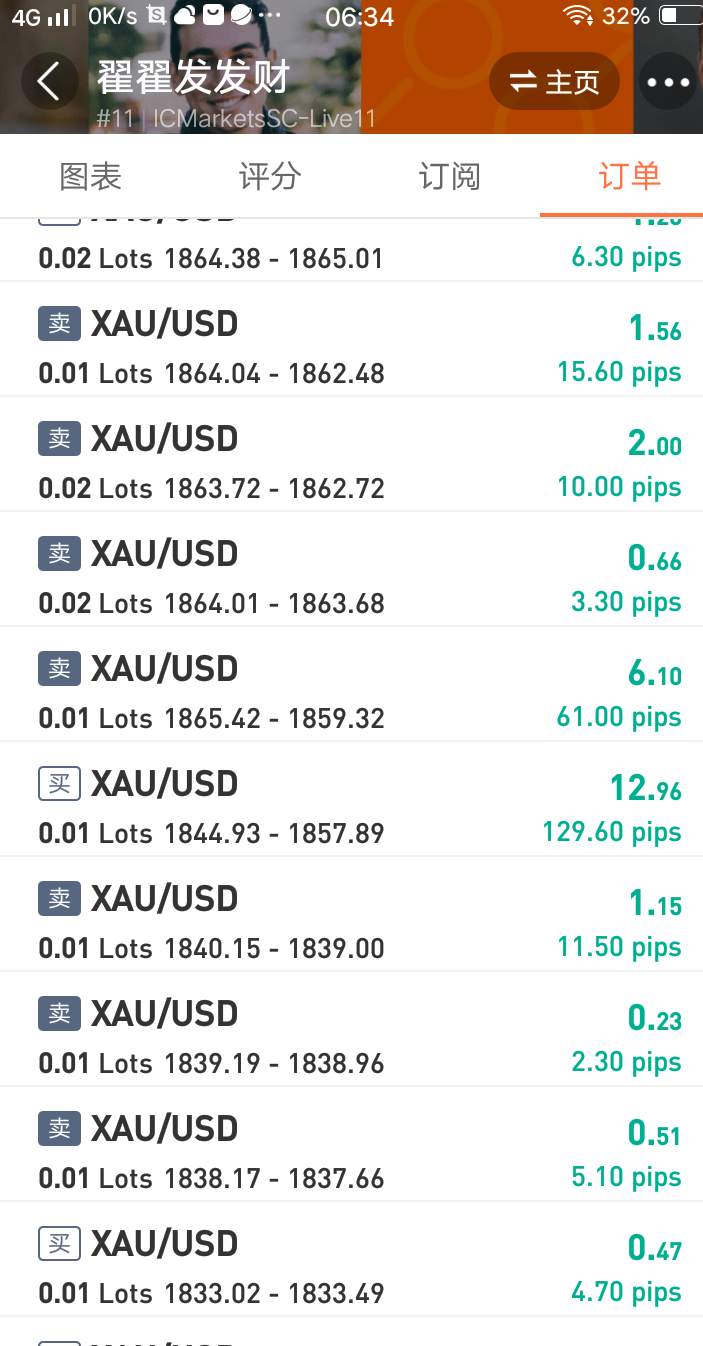Open the buy order with 129.60 pips
Image resolution: width=703 pixels, height=1346 pixels.
point(351,800)
